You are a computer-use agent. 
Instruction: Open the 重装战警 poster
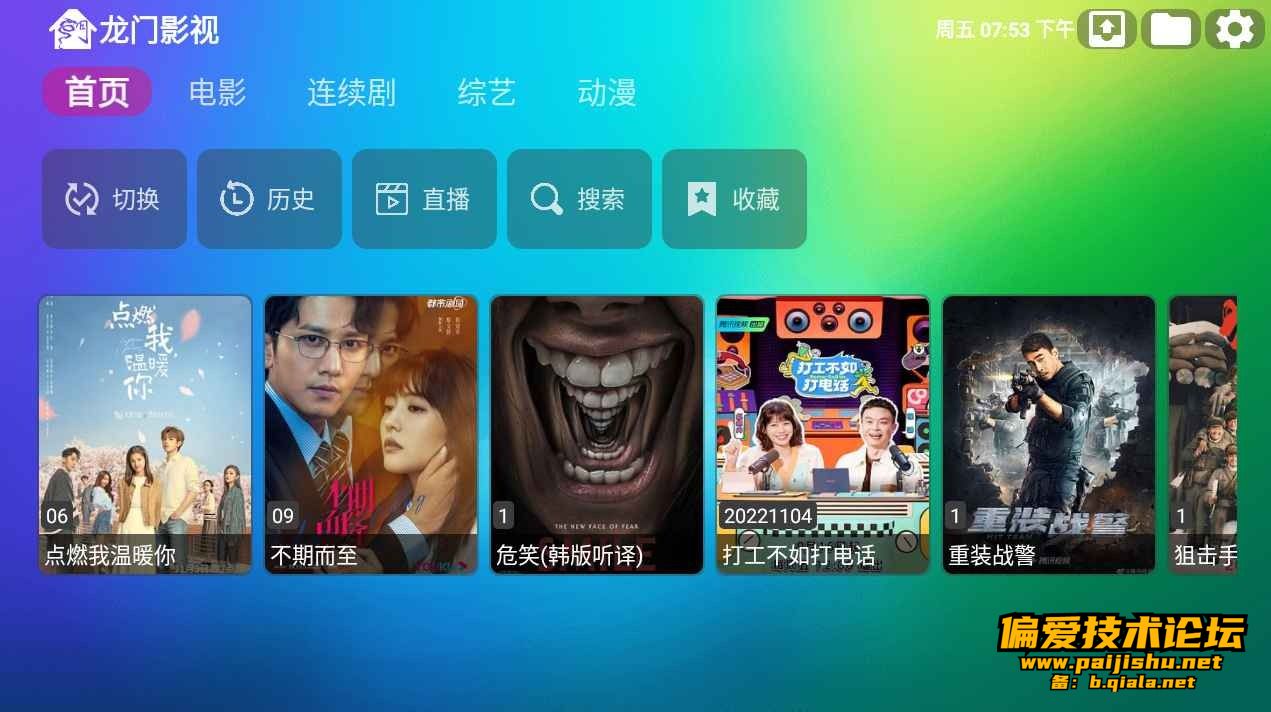pos(1049,435)
